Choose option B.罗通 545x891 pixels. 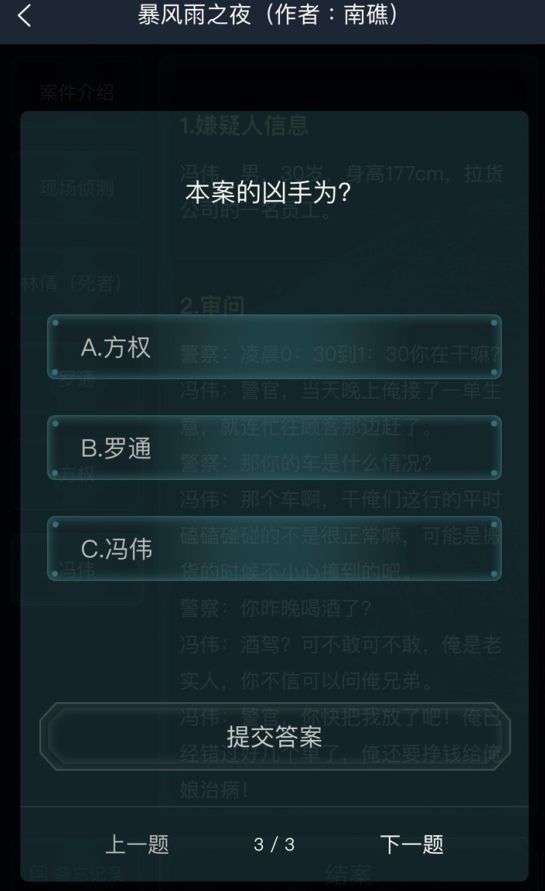coord(274,448)
